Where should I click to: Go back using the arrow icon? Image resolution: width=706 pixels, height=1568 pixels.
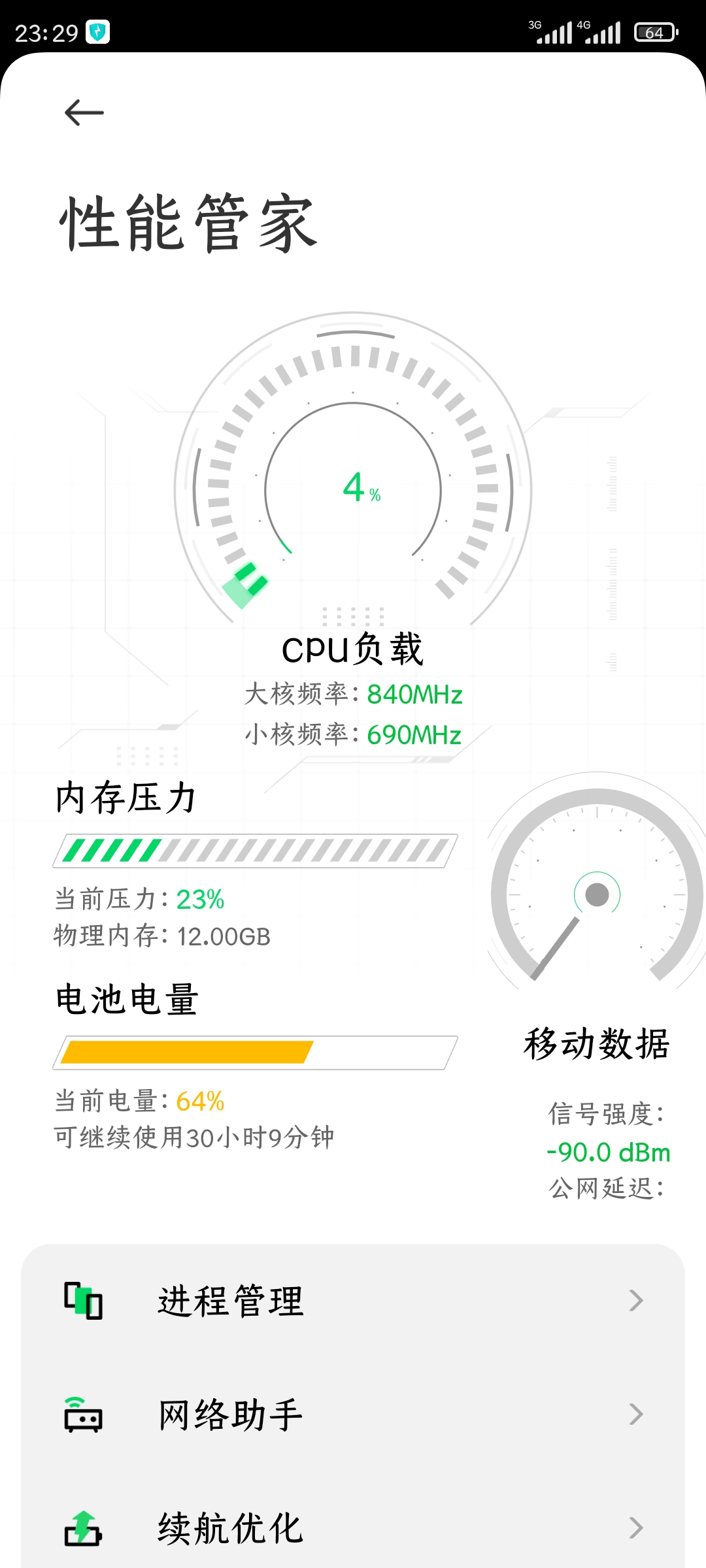tap(84, 112)
